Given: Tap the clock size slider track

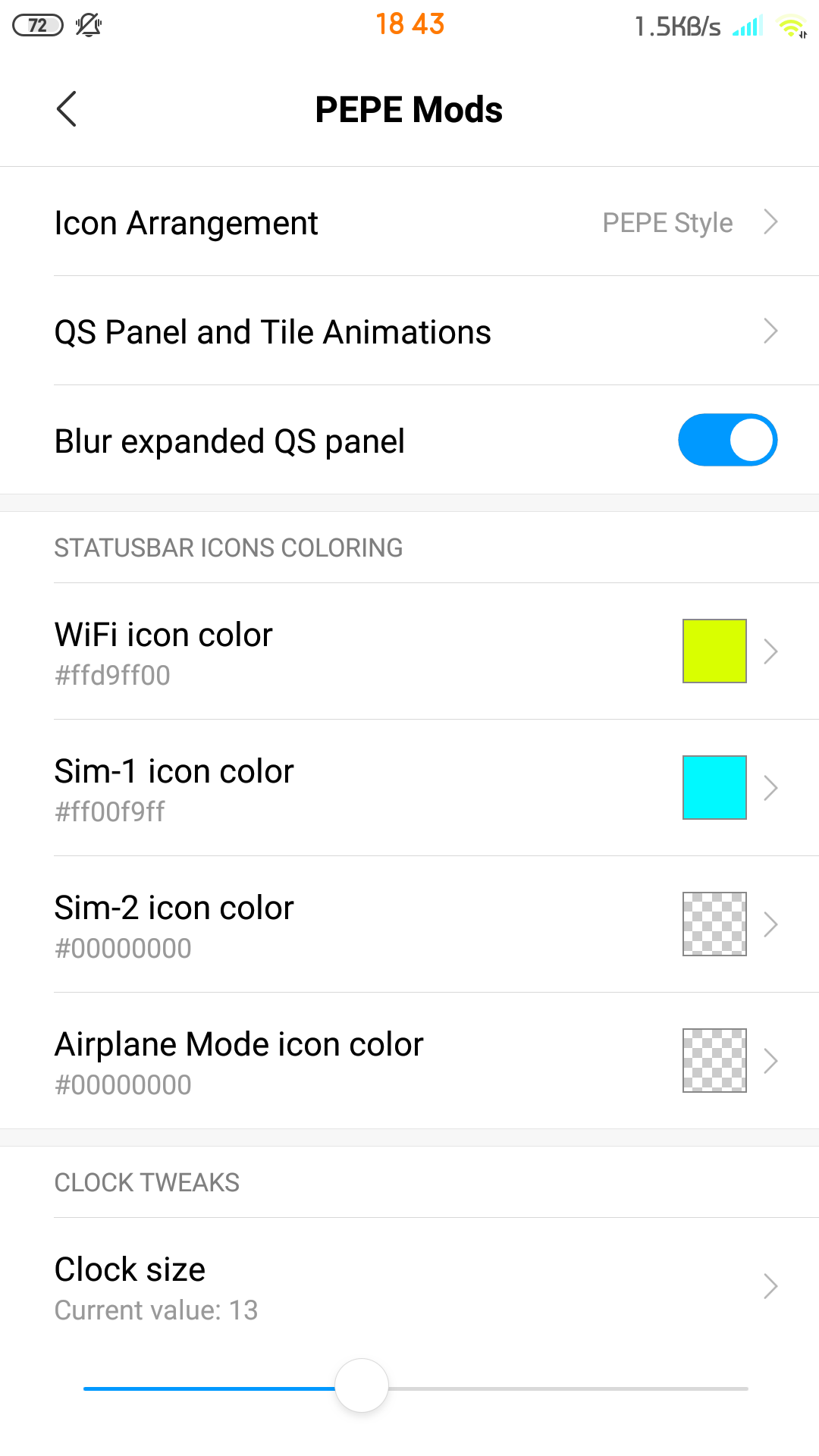Looking at the screenshot, I should coord(416,1388).
